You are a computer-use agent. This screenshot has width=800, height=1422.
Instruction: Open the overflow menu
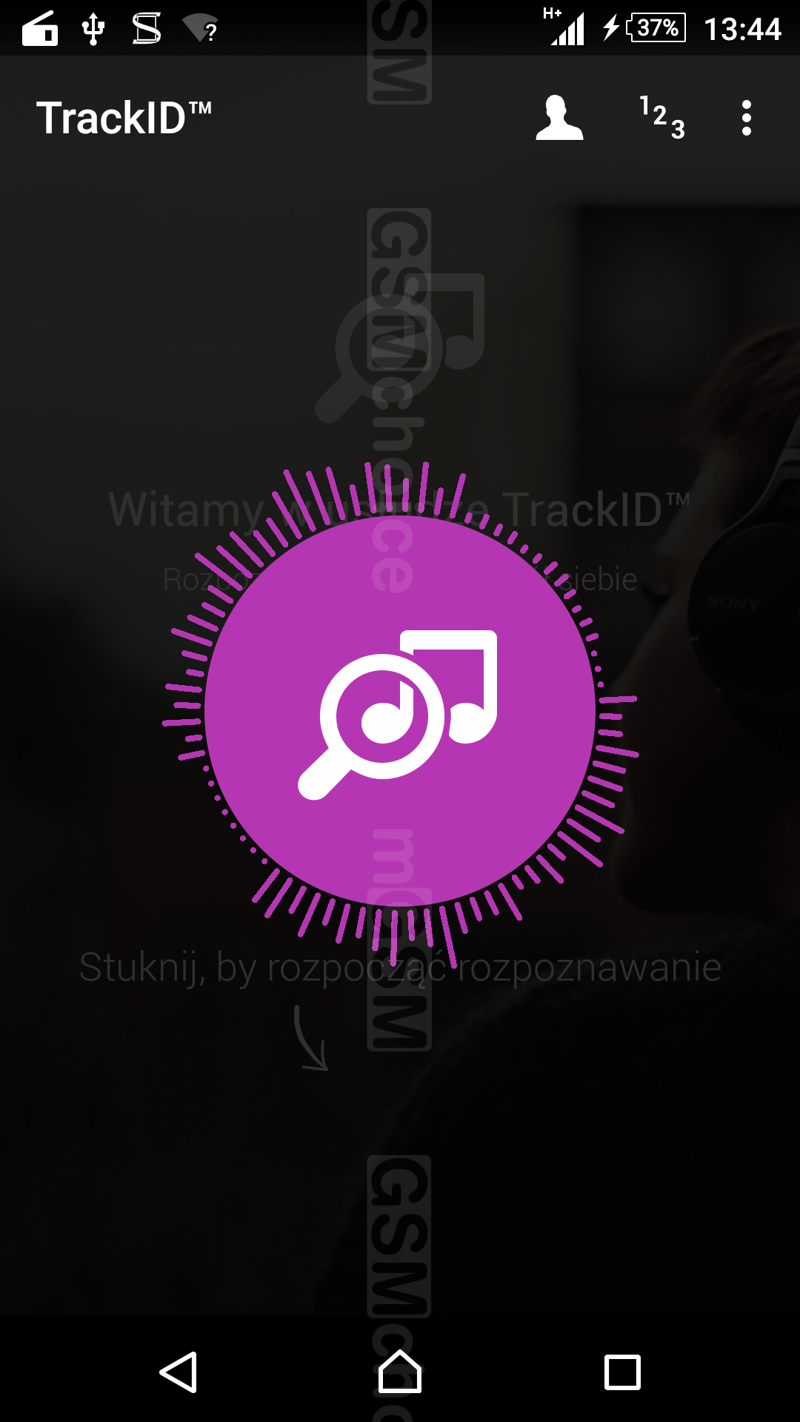(x=746, y=118)
